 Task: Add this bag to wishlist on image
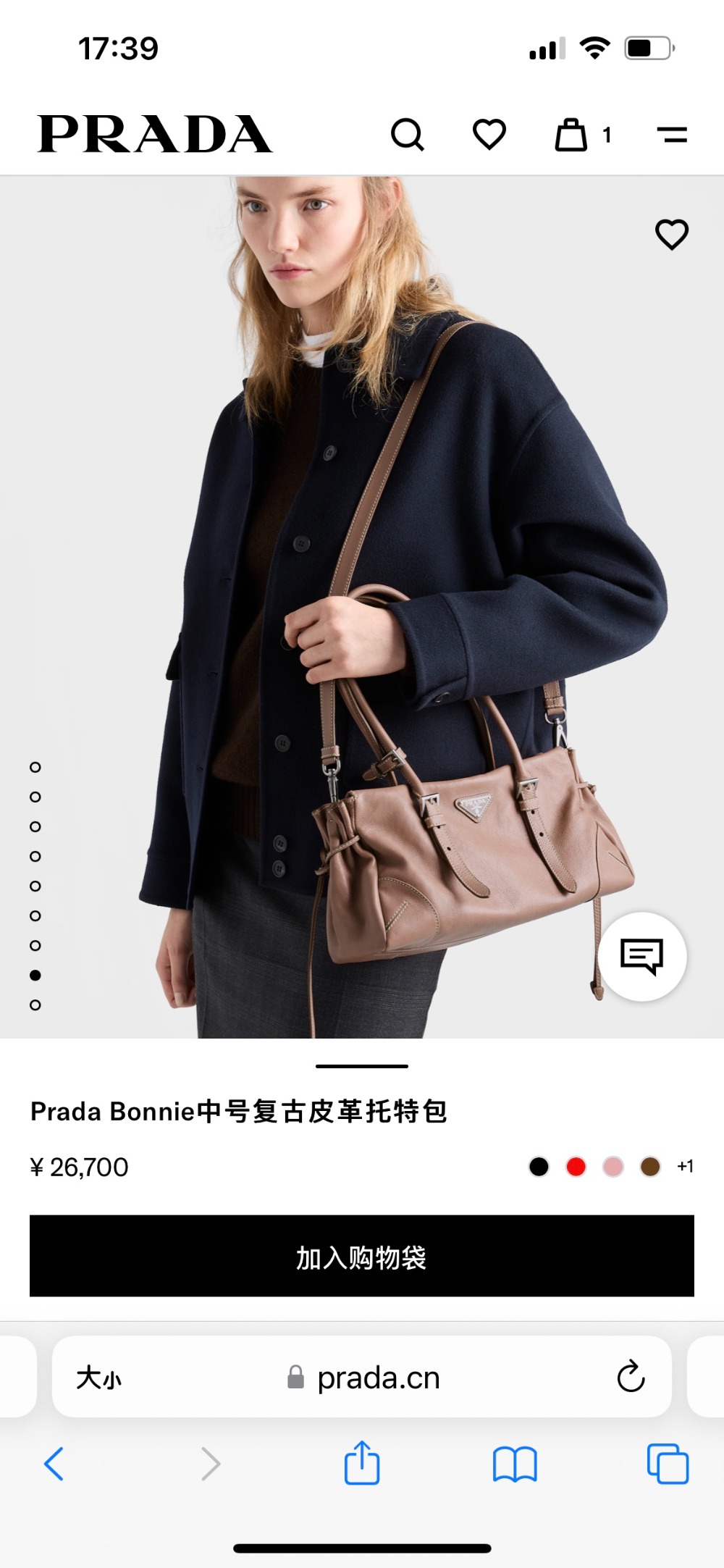pos(672,234)
